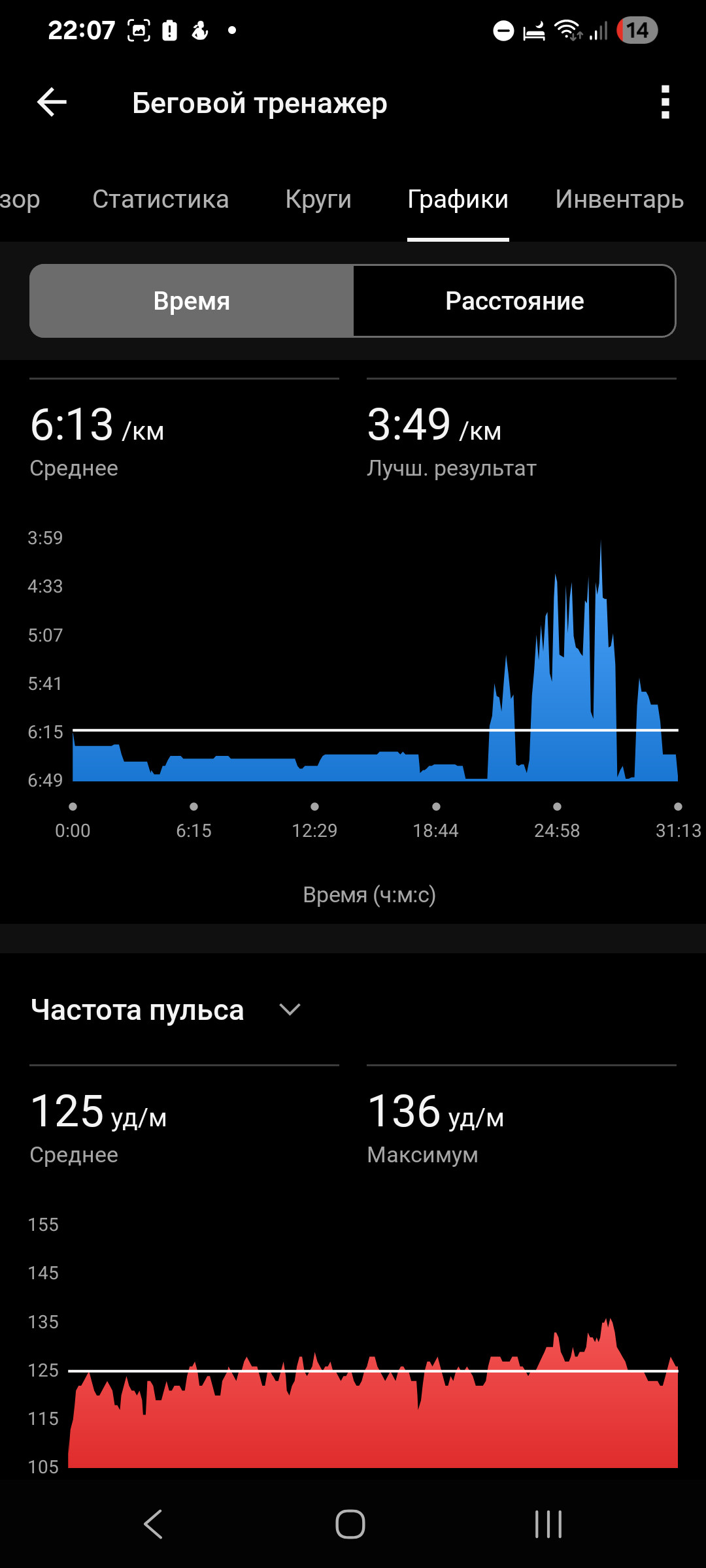Go back using the top arrow

(x=52, y=103)
